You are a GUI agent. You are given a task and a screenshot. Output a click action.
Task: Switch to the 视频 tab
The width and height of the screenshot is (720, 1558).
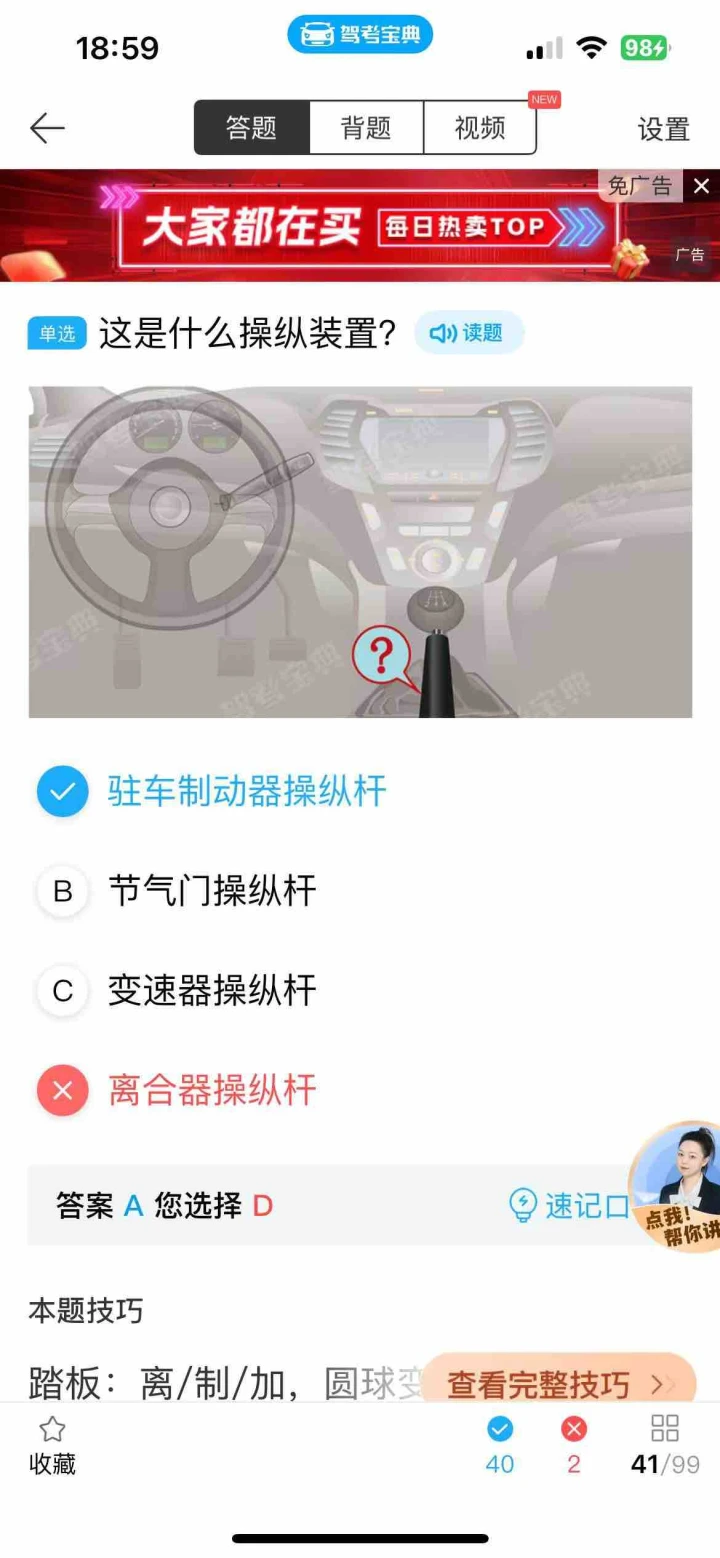[x=480, y=128]
